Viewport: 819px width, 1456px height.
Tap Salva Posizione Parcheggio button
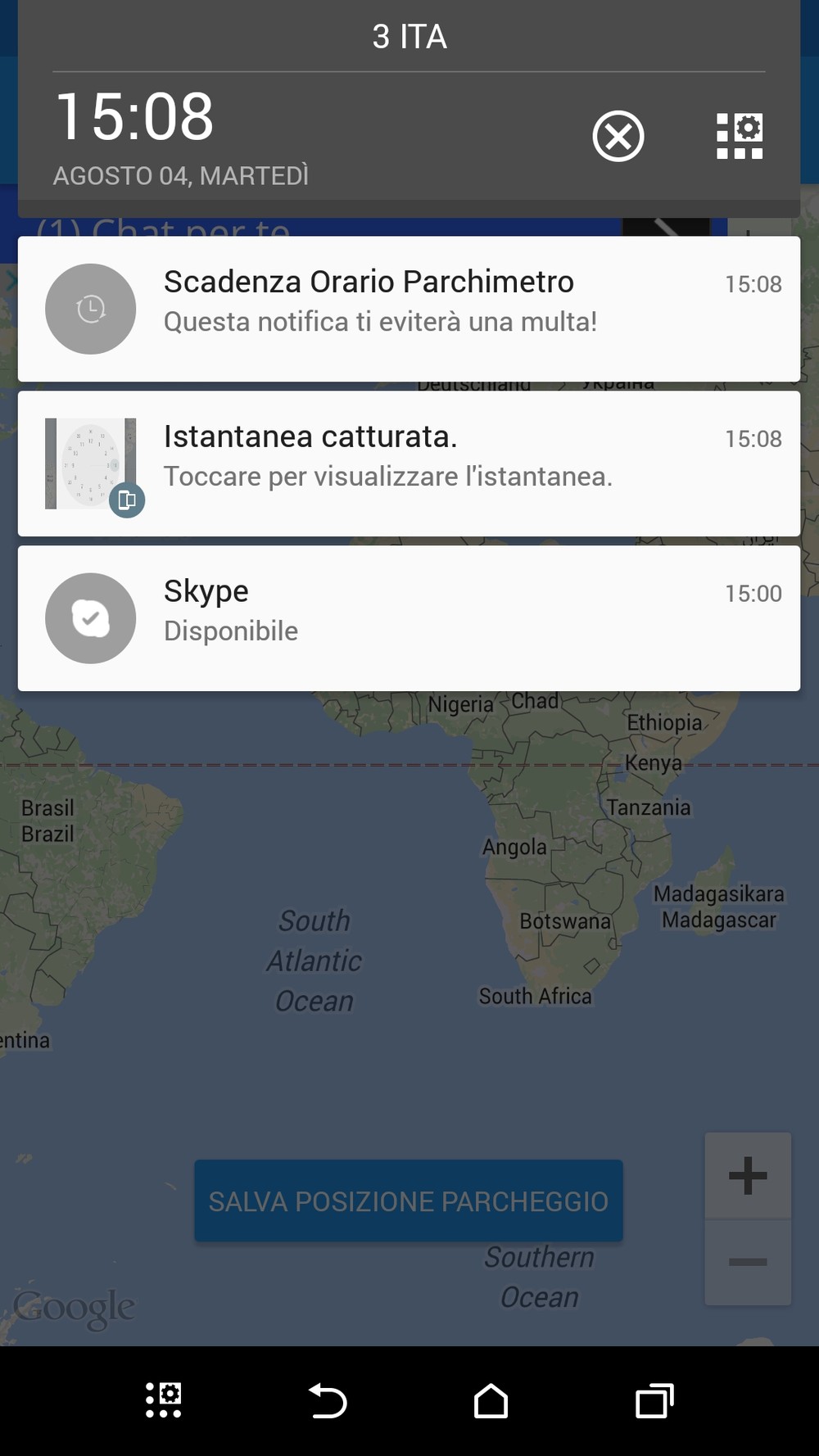coord(409,1201)
